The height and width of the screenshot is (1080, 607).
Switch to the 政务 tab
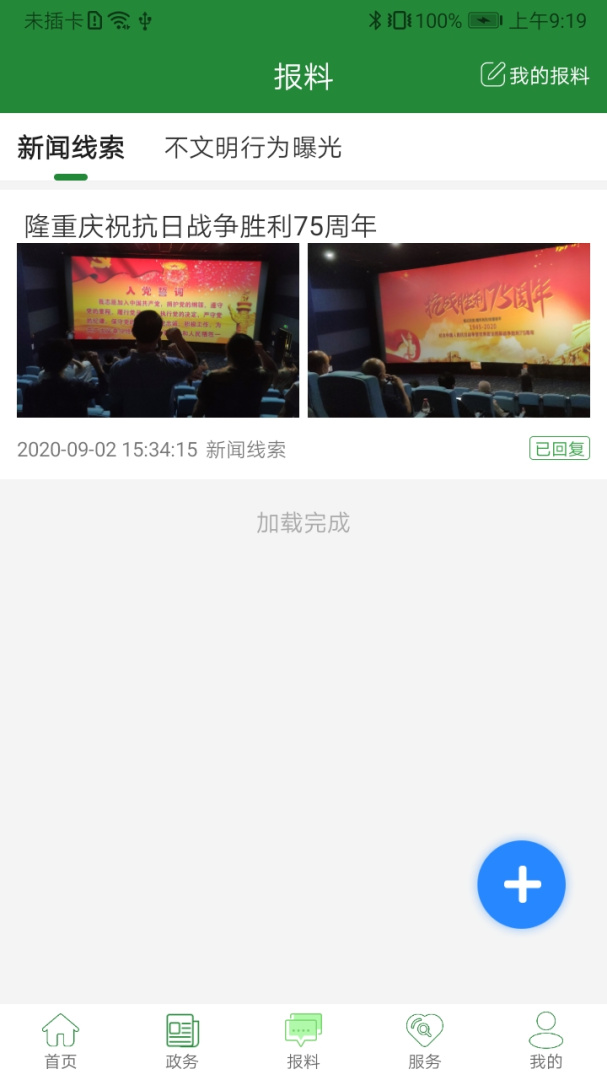click(182, 1041)
